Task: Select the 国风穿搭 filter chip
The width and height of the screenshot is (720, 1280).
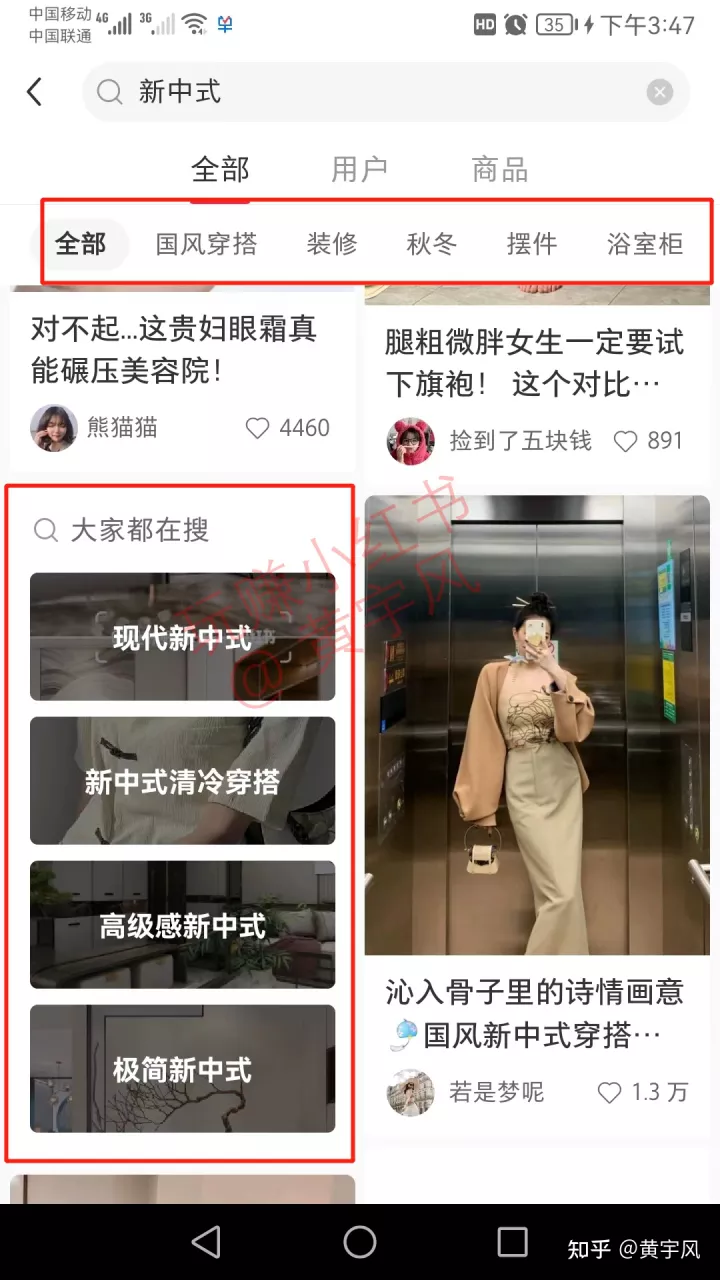Action: 206,243
